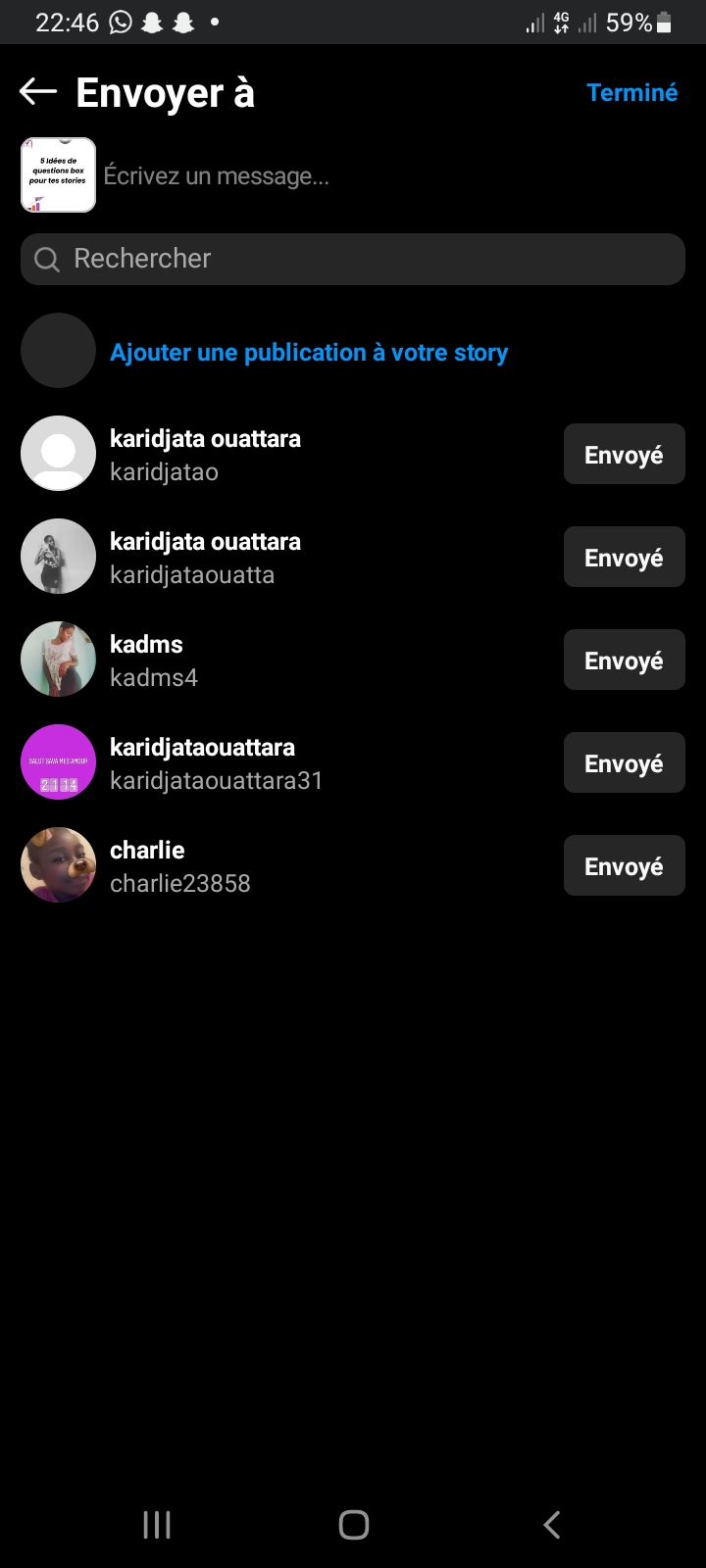Open the system recent apps view
The width and height of the screenshot is (706, 1568).
click(x=157, y=1524)
